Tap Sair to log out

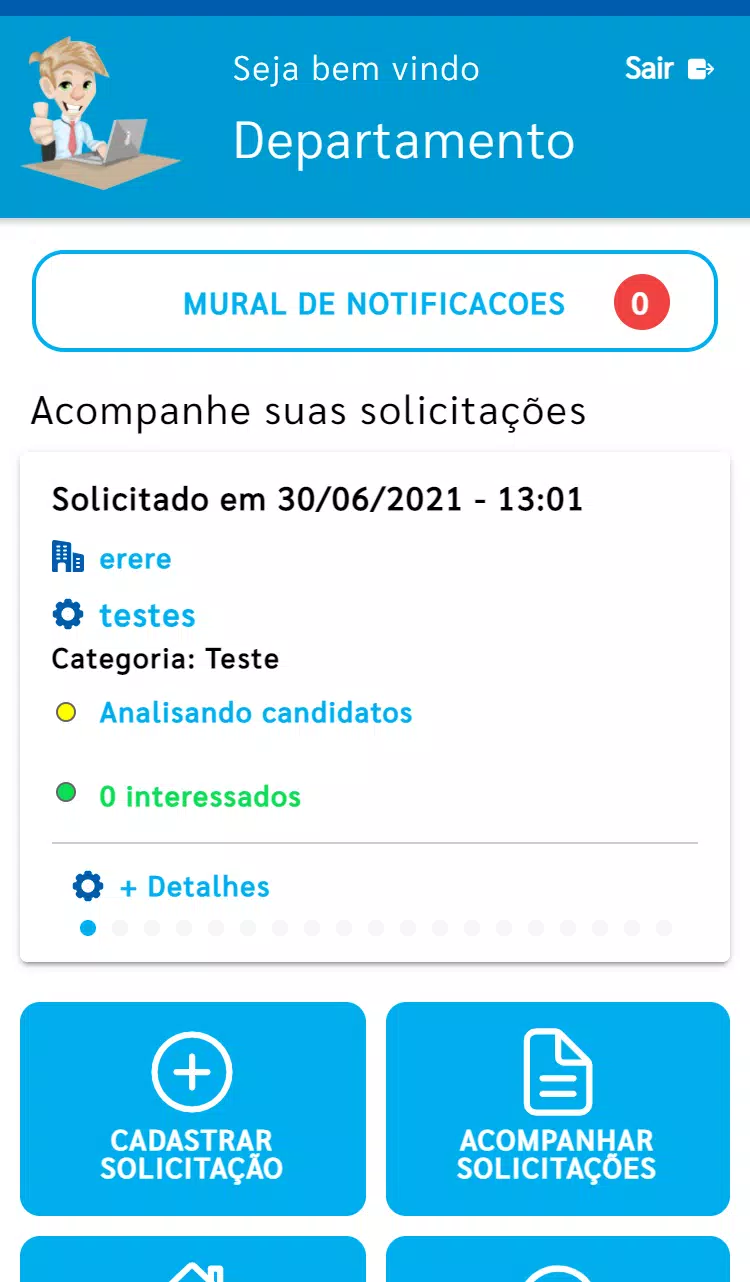(669, 68)
